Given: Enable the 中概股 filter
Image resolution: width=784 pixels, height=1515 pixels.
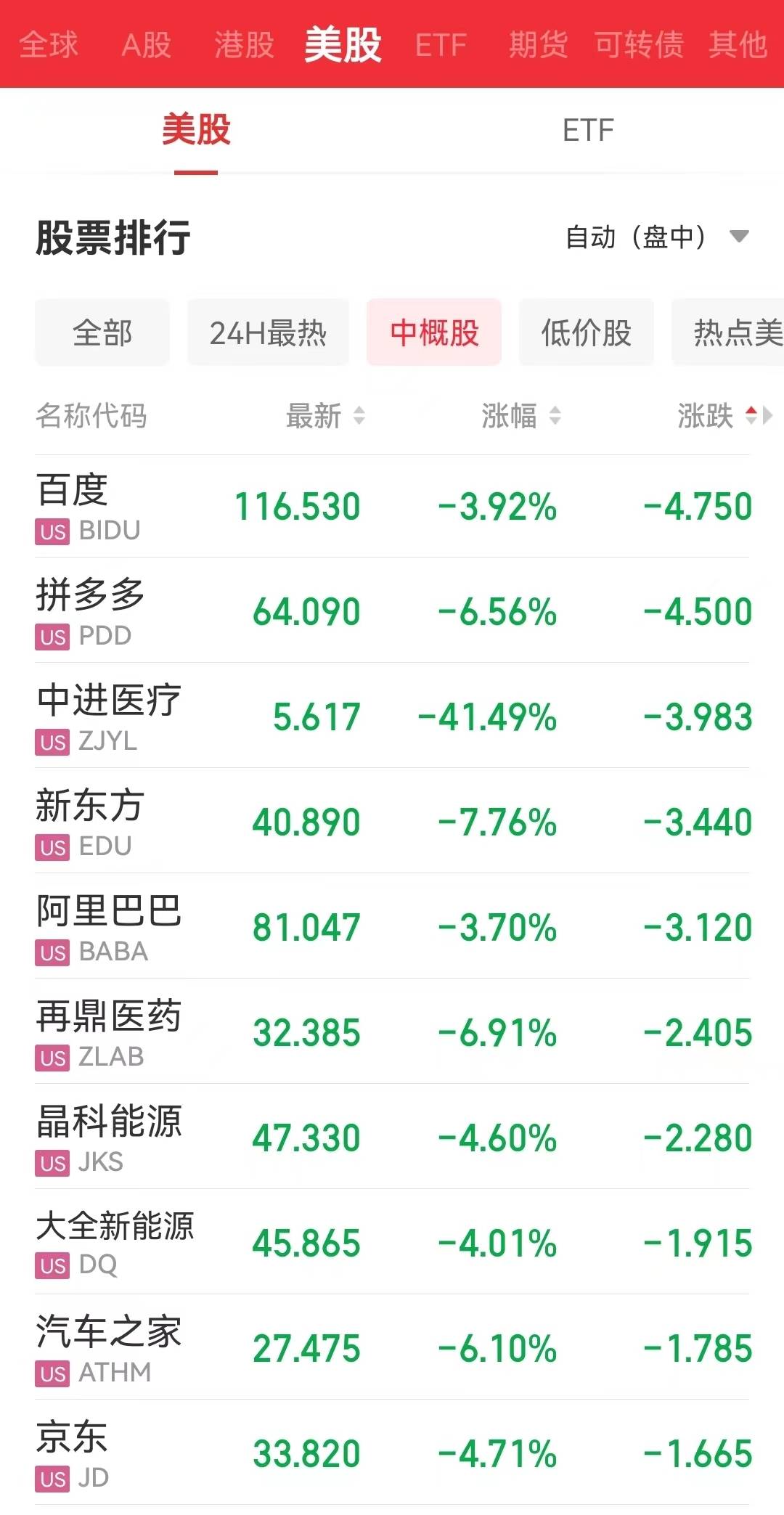Looking at the screenshot, I should (x=433, y=332).
